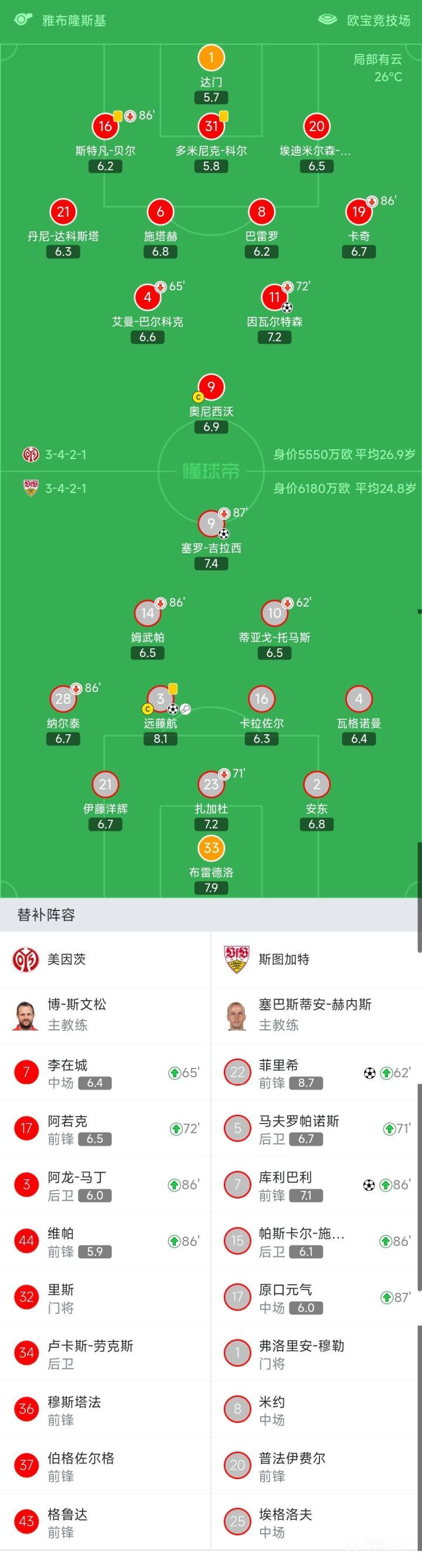The width and height of the screenshot is (422, 1568).
Task: View coach 博-斯文松's profile
Action: click(x=105, y=1016)
